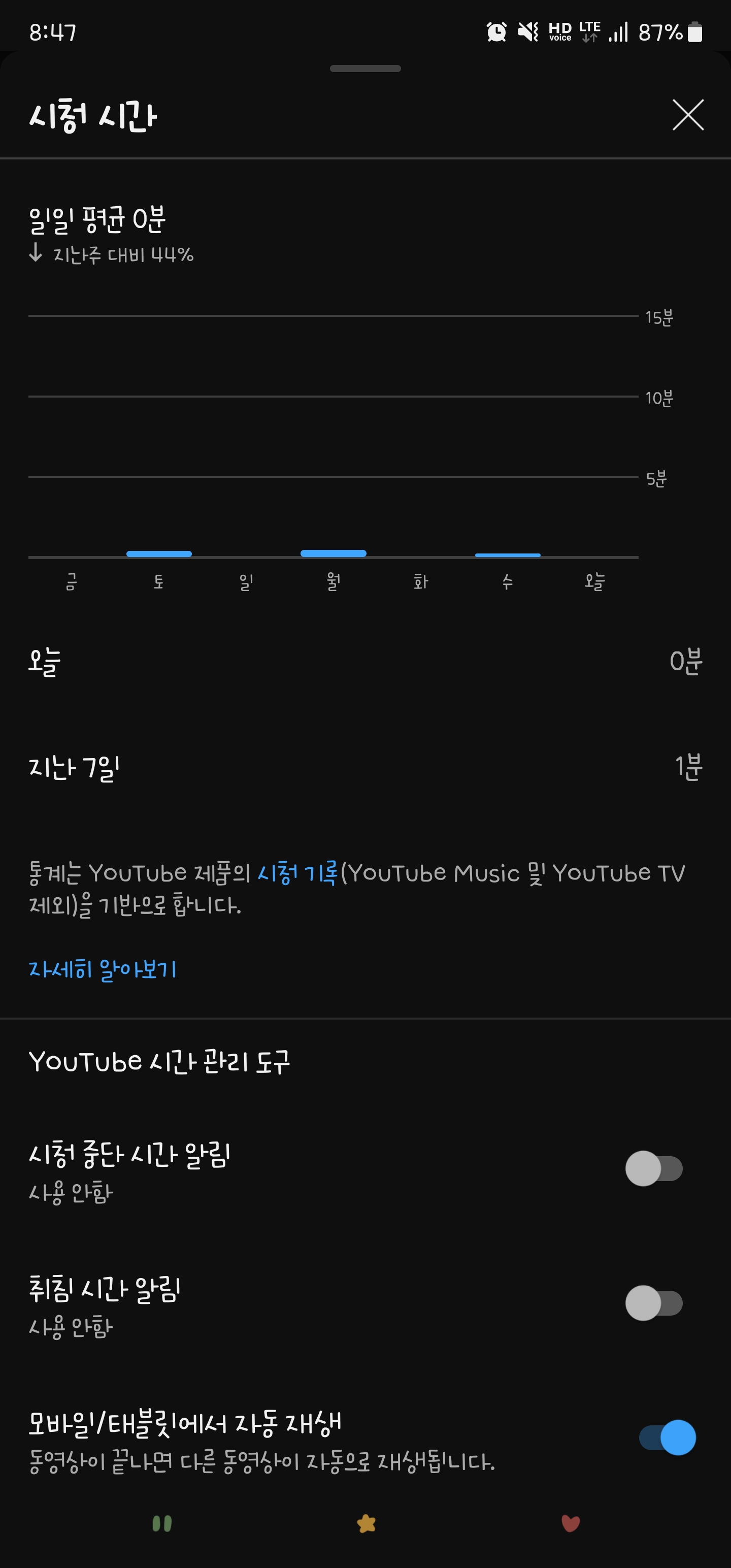Enable 시청 중단 시간 알림 switch

click(x=654, y=1168)
